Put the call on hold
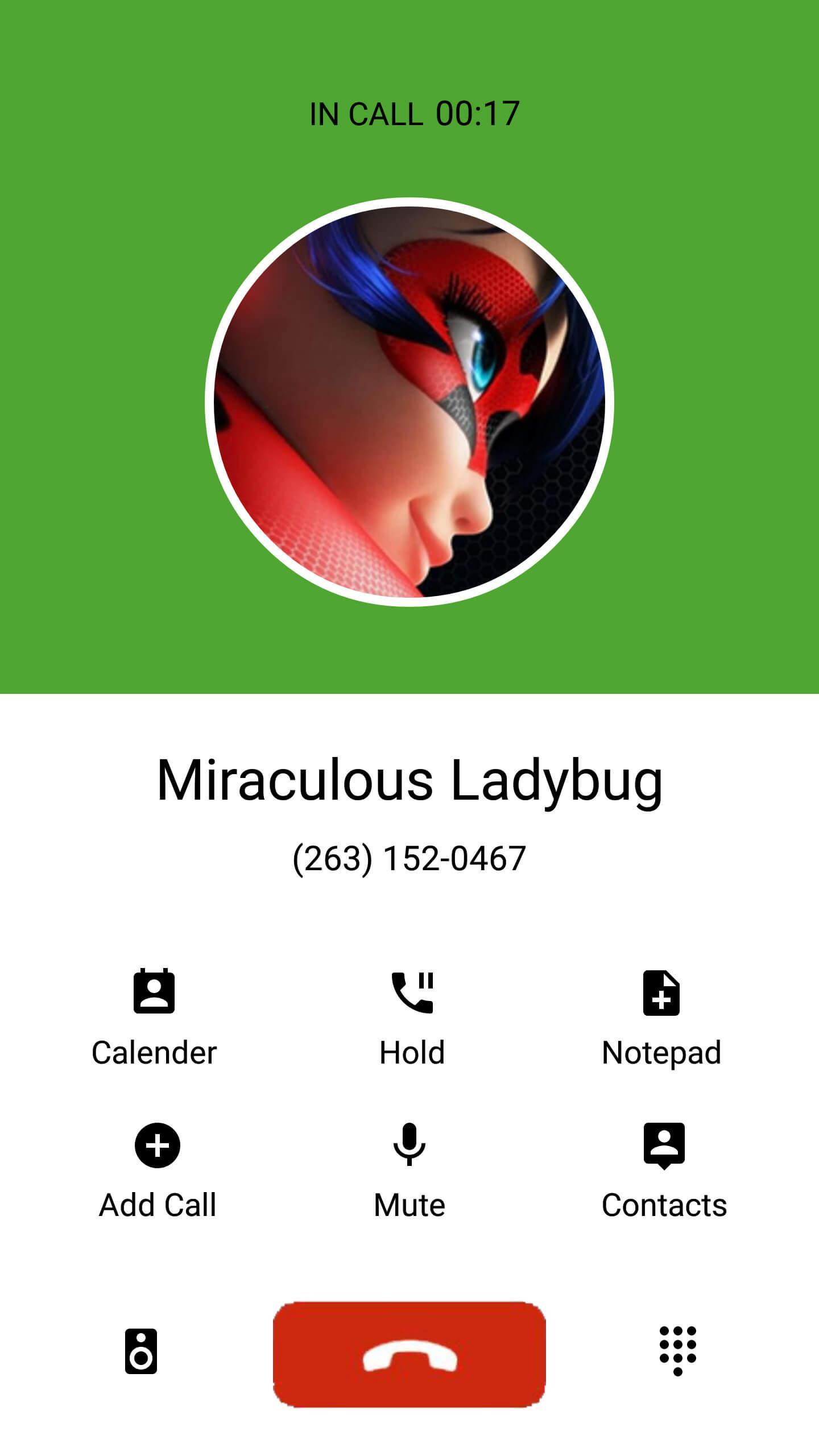819x1456 pixels. pos(412,1016)
